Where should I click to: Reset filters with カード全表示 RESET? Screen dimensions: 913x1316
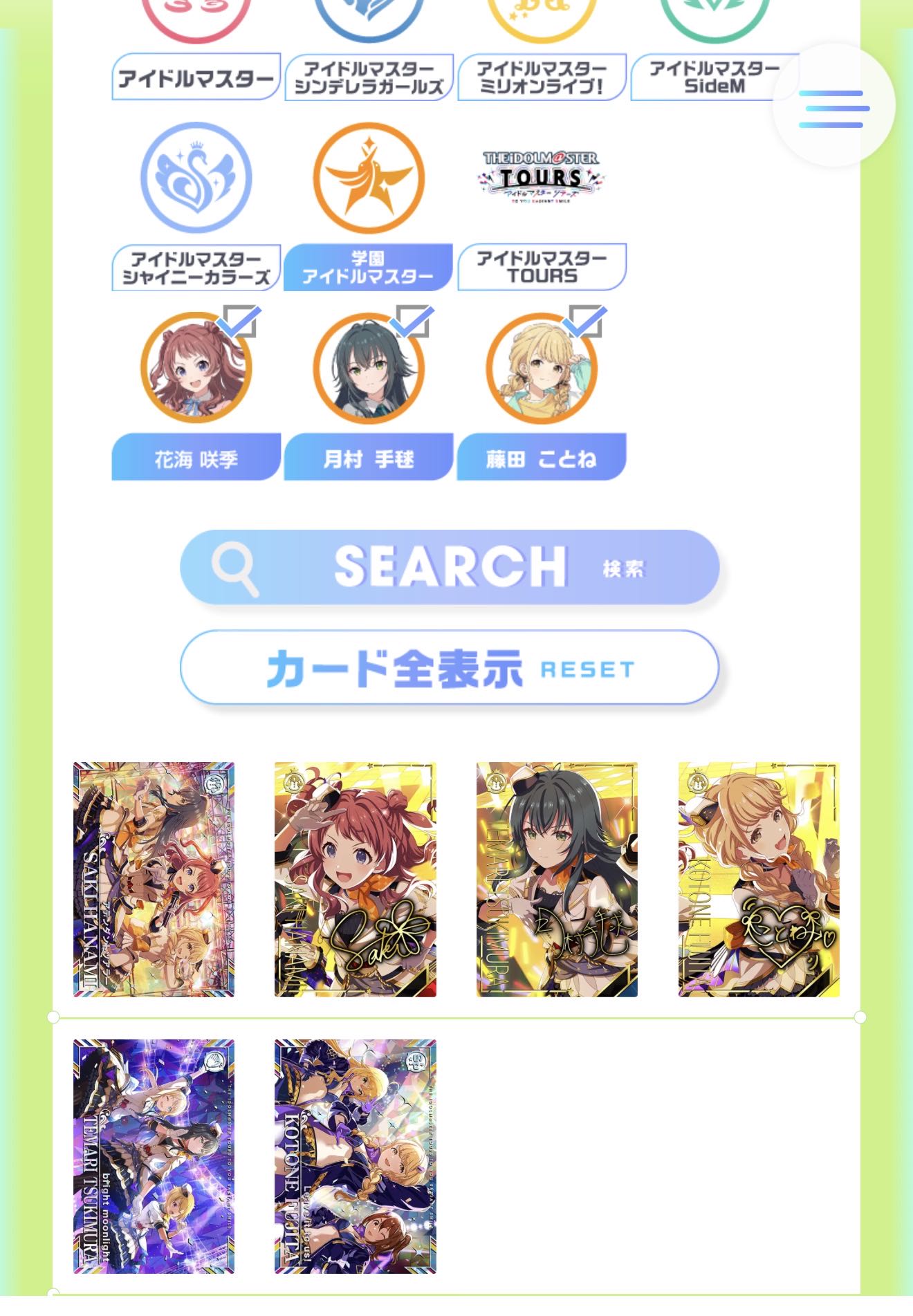tap(450, 668)
